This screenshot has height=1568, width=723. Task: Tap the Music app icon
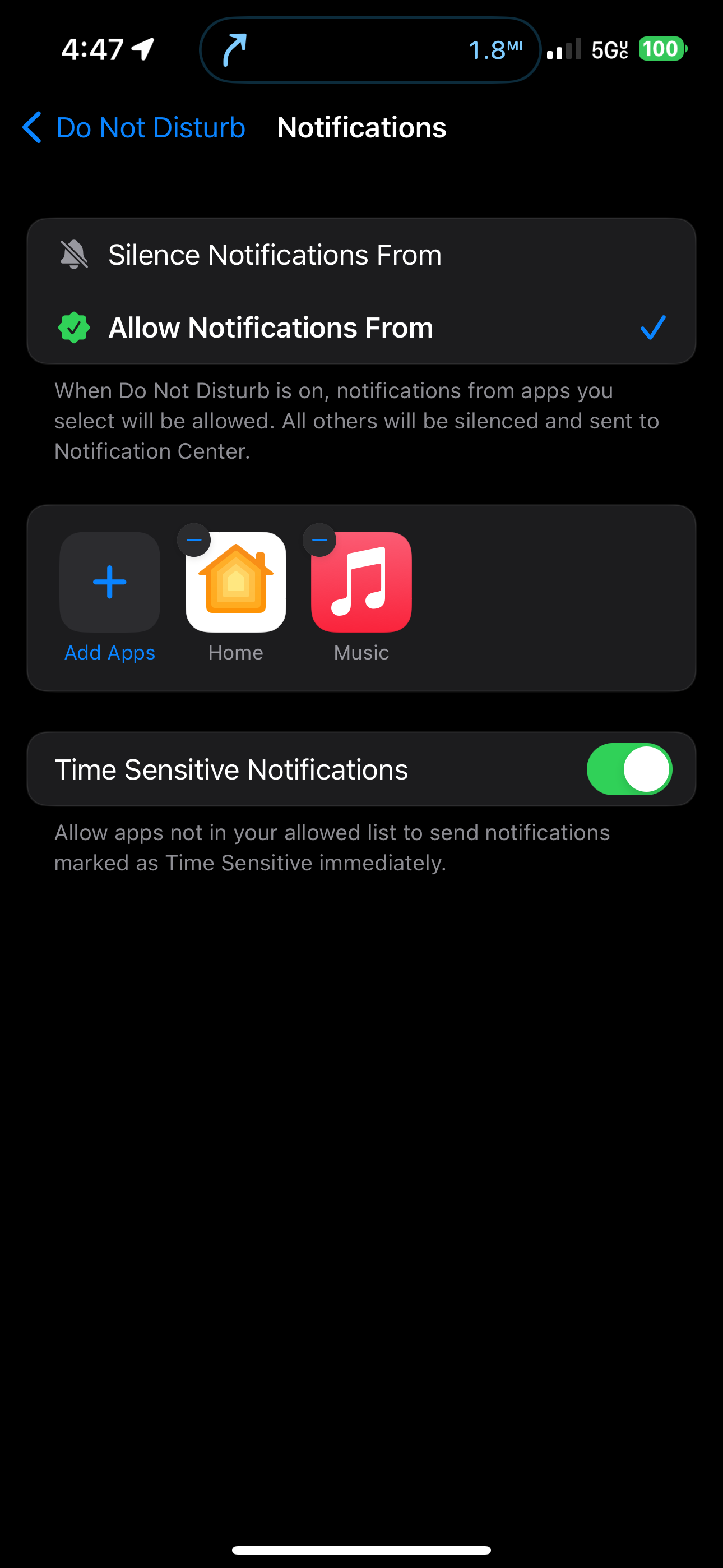click(x=361, y=582)
